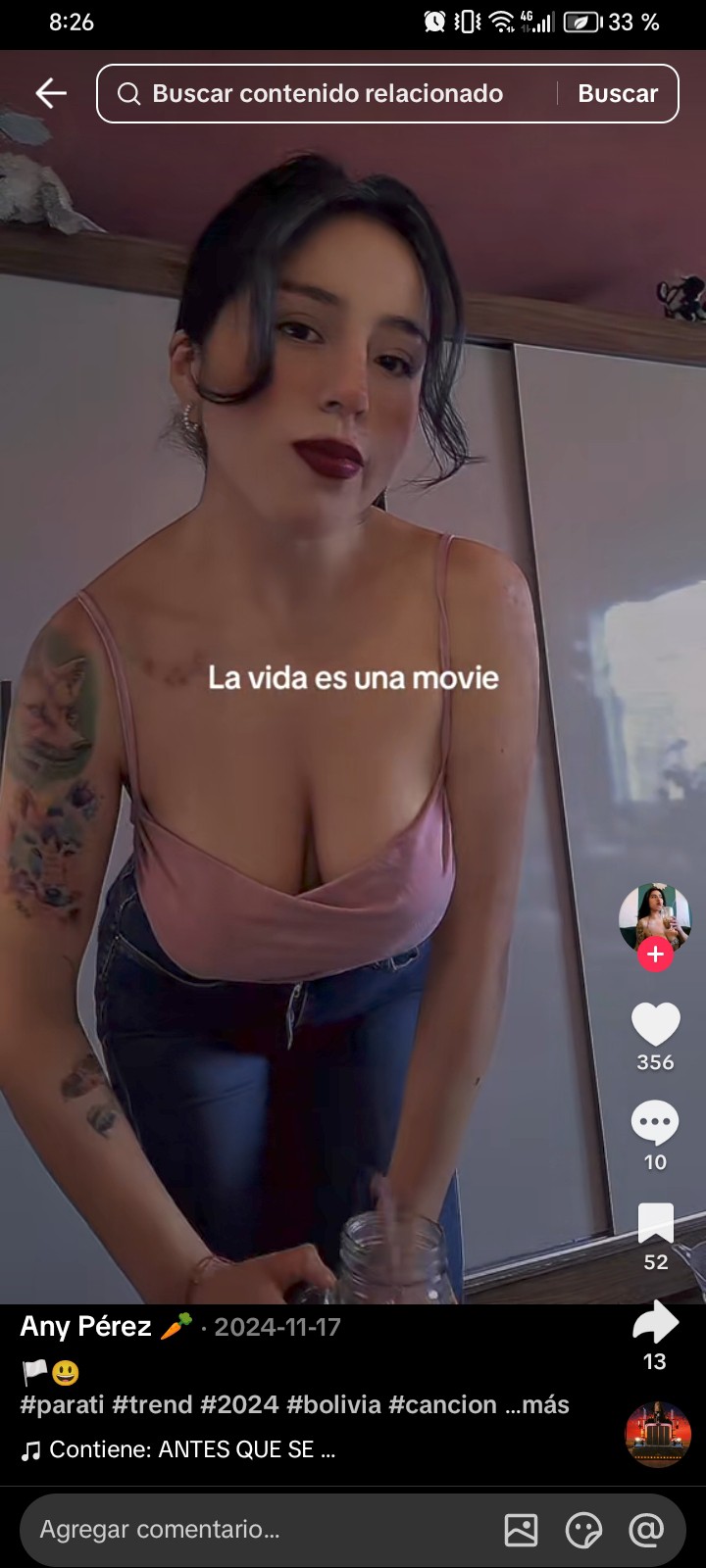Tap the Buscar button
This screenshot has width=706, height=1568.
pos(617,94)
